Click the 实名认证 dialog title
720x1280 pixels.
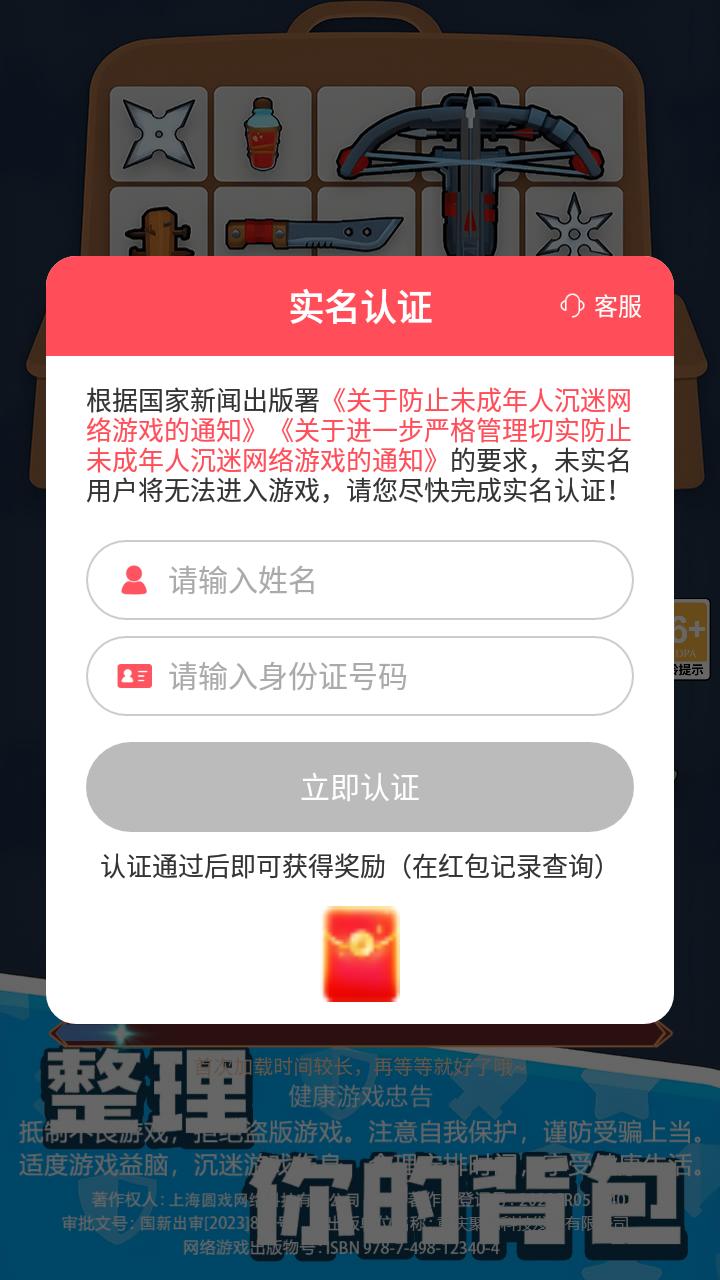[x=360, y=308]
